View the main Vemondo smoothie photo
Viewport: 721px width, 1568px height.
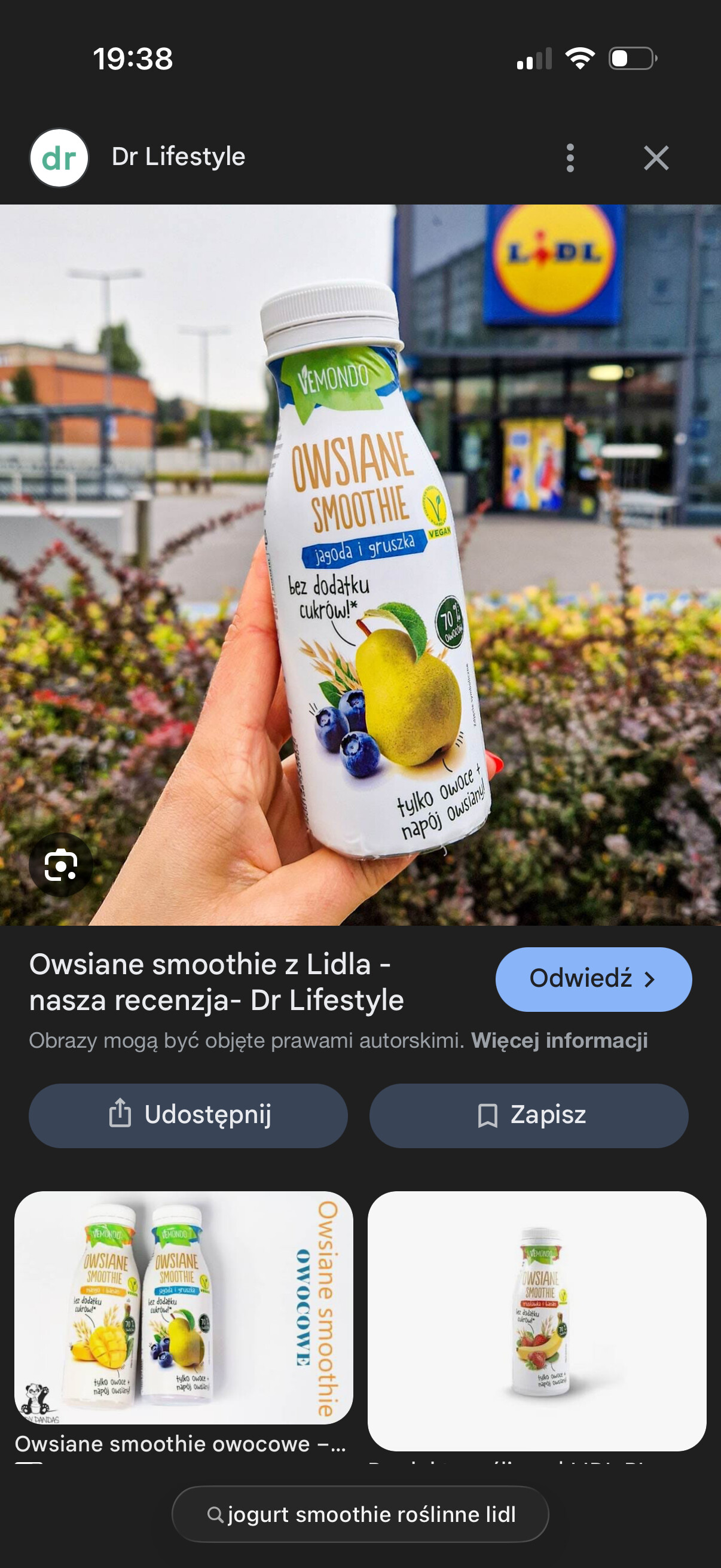pyautogui.click(x=360, y=565)
